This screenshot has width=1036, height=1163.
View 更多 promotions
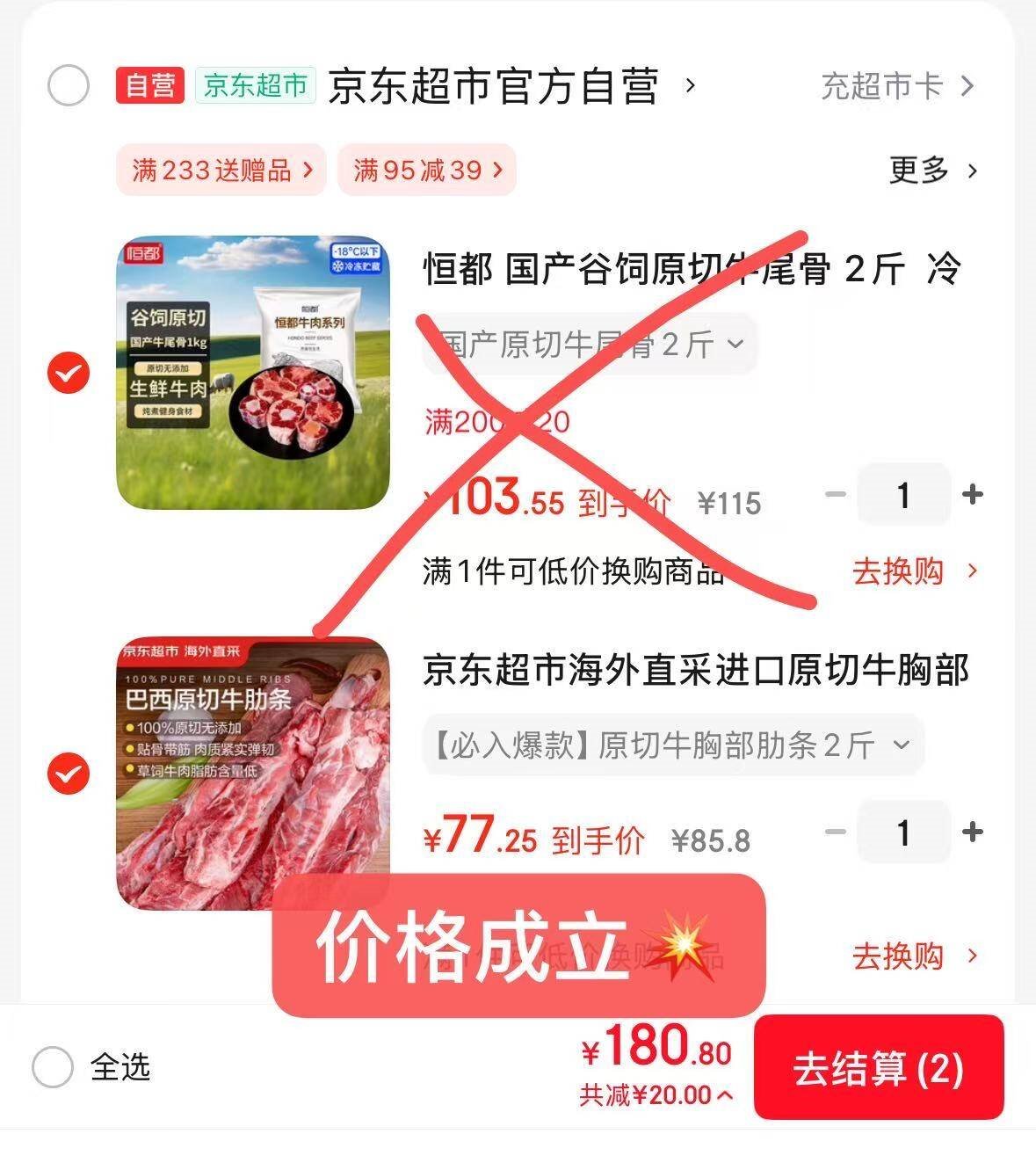pos(932,170)
